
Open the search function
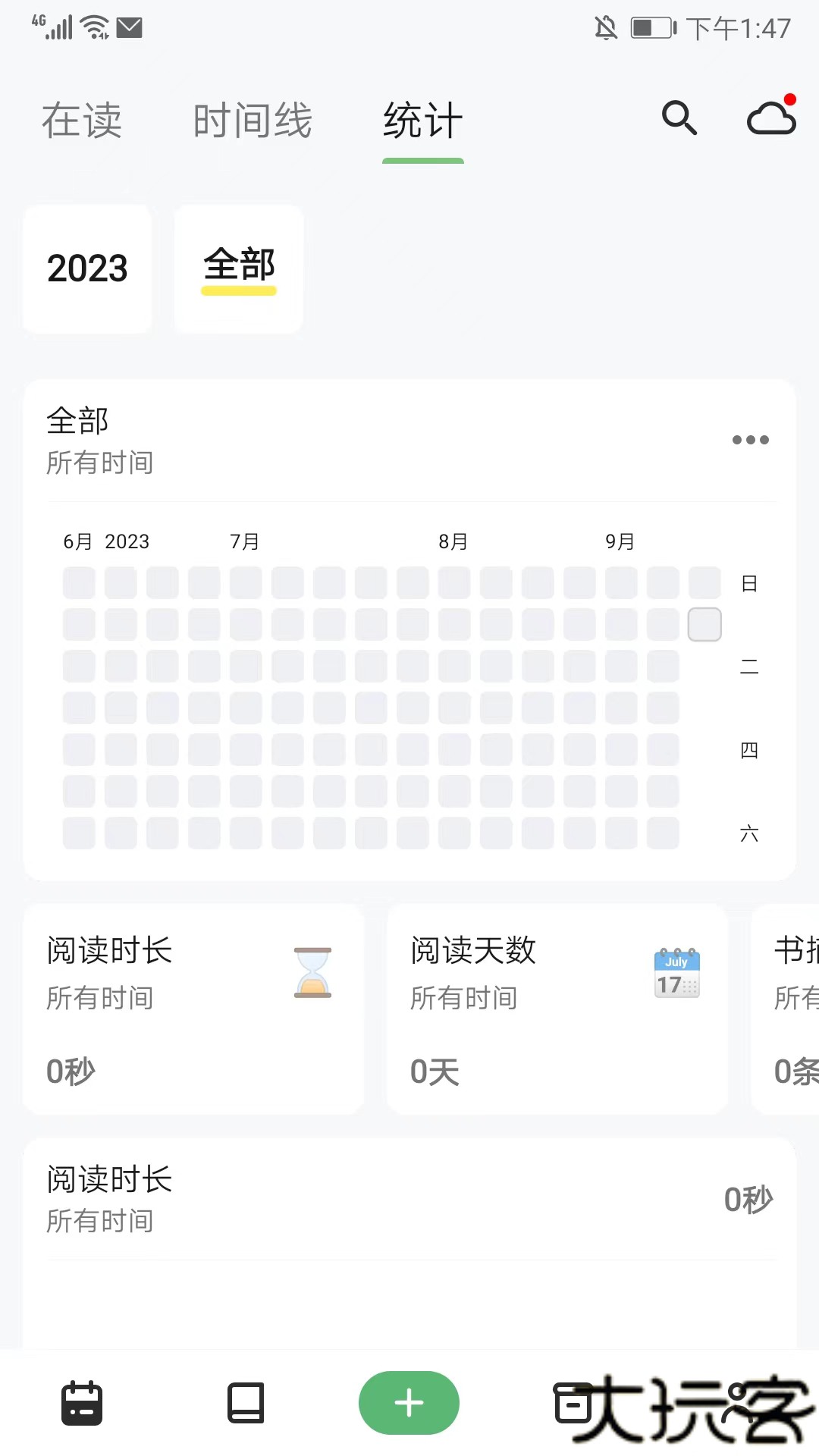[x=679, y=119]
